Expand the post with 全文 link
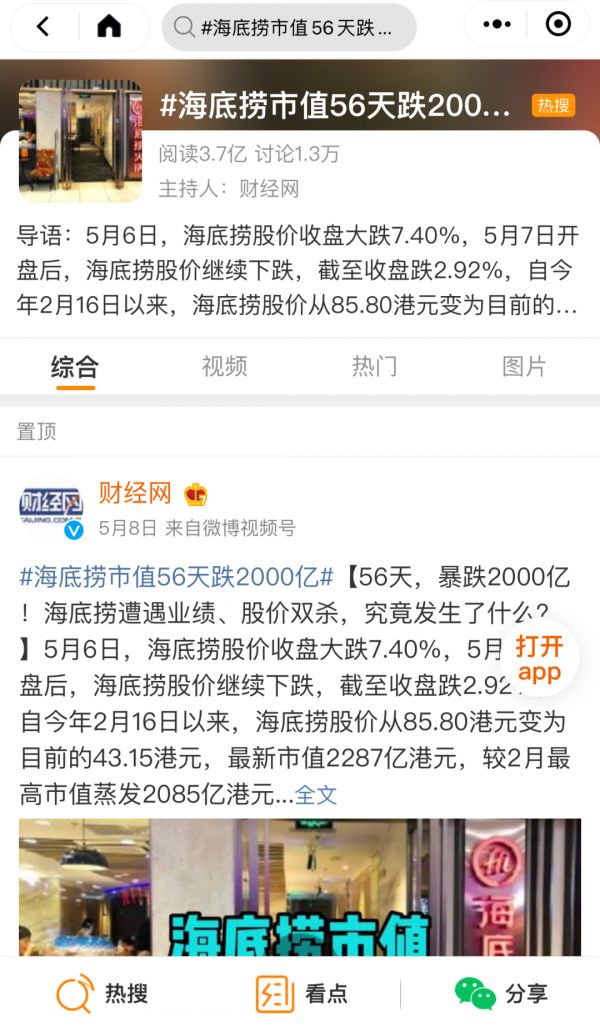600x1032 pixels. tap(316, 795)
